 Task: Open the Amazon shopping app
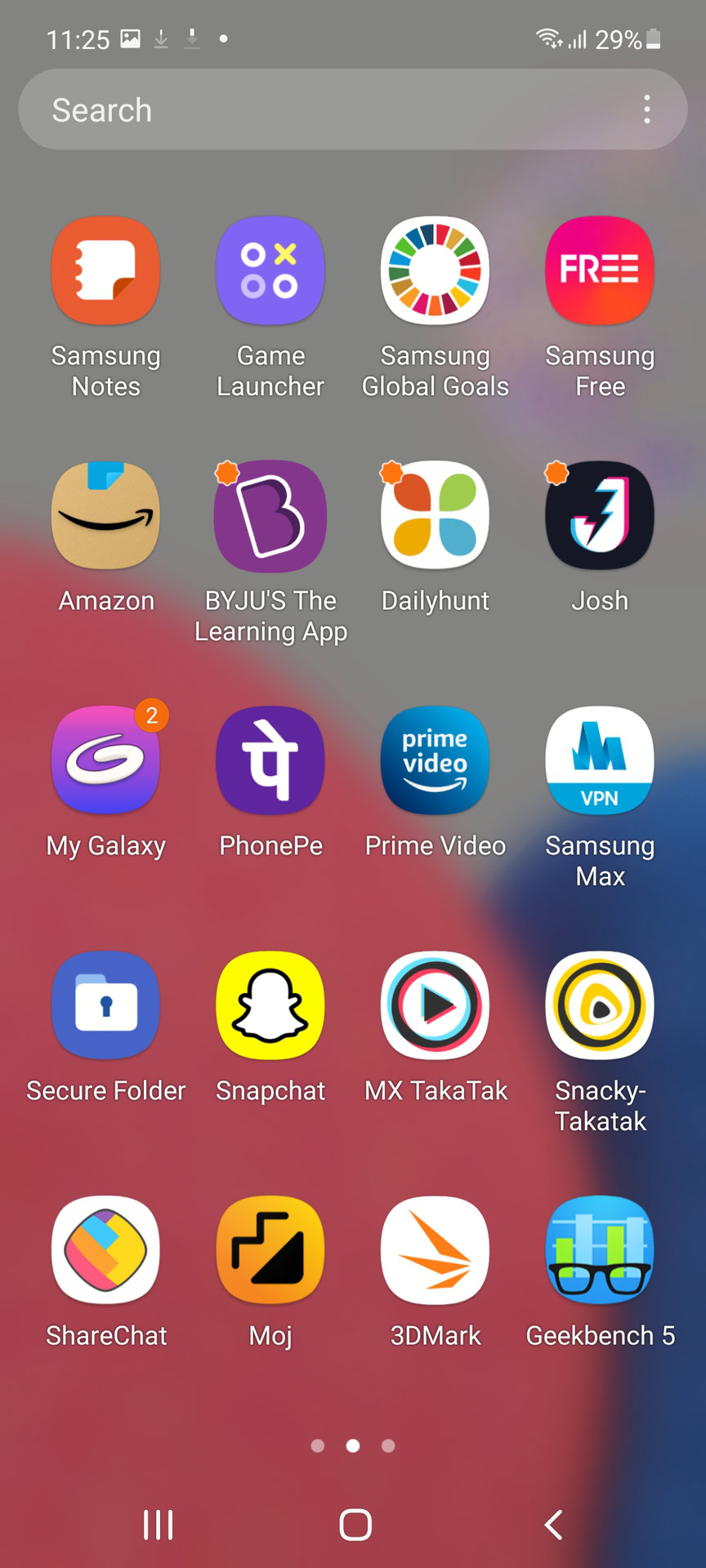pos(106,515)
